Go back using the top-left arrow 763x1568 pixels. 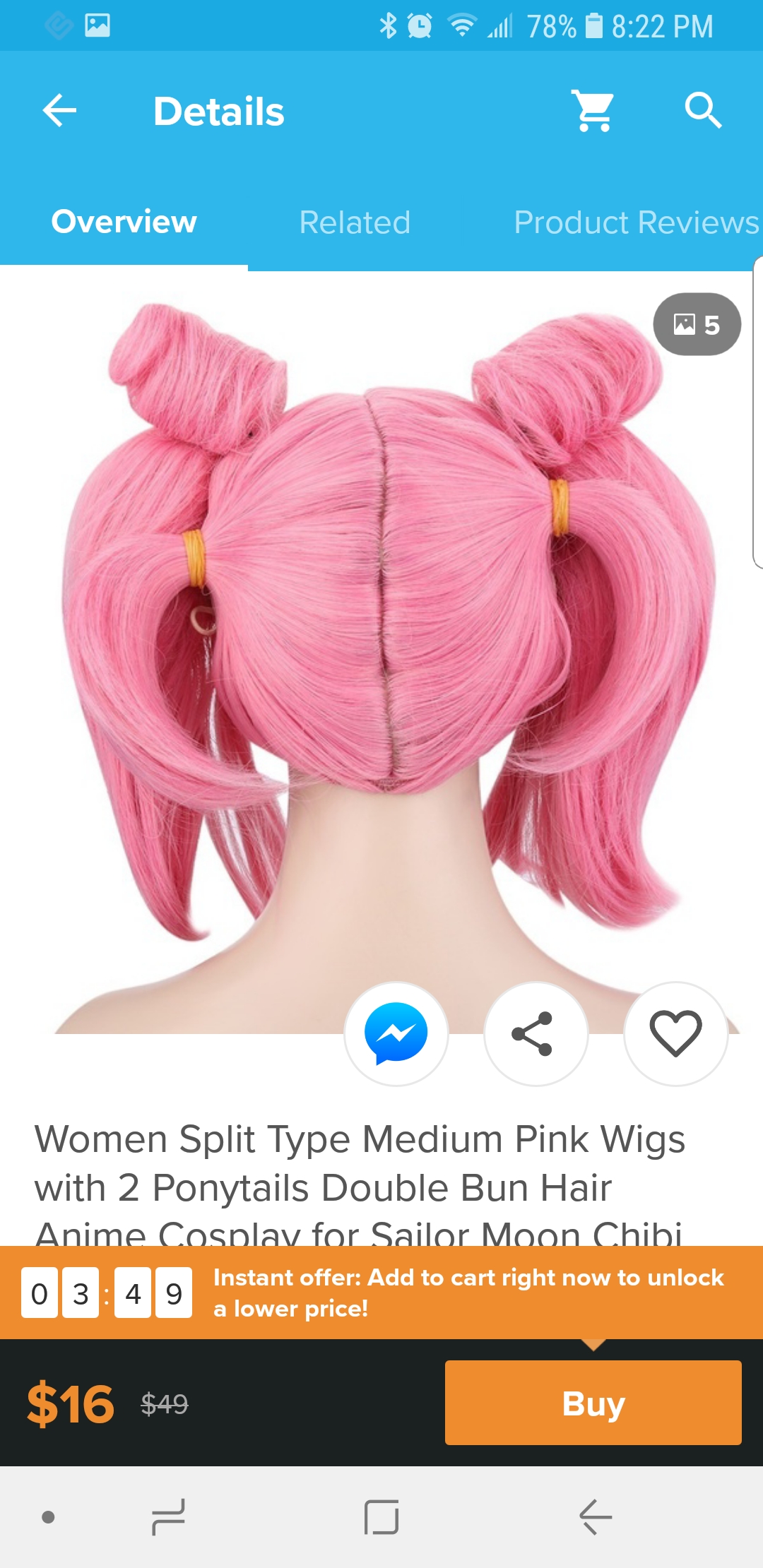click(59, 111)
